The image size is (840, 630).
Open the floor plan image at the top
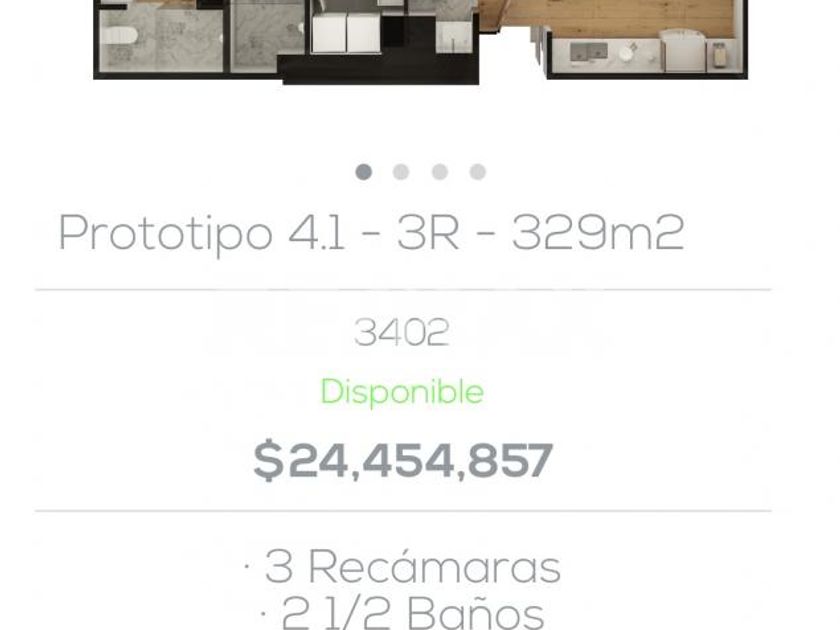click(420, 40)
